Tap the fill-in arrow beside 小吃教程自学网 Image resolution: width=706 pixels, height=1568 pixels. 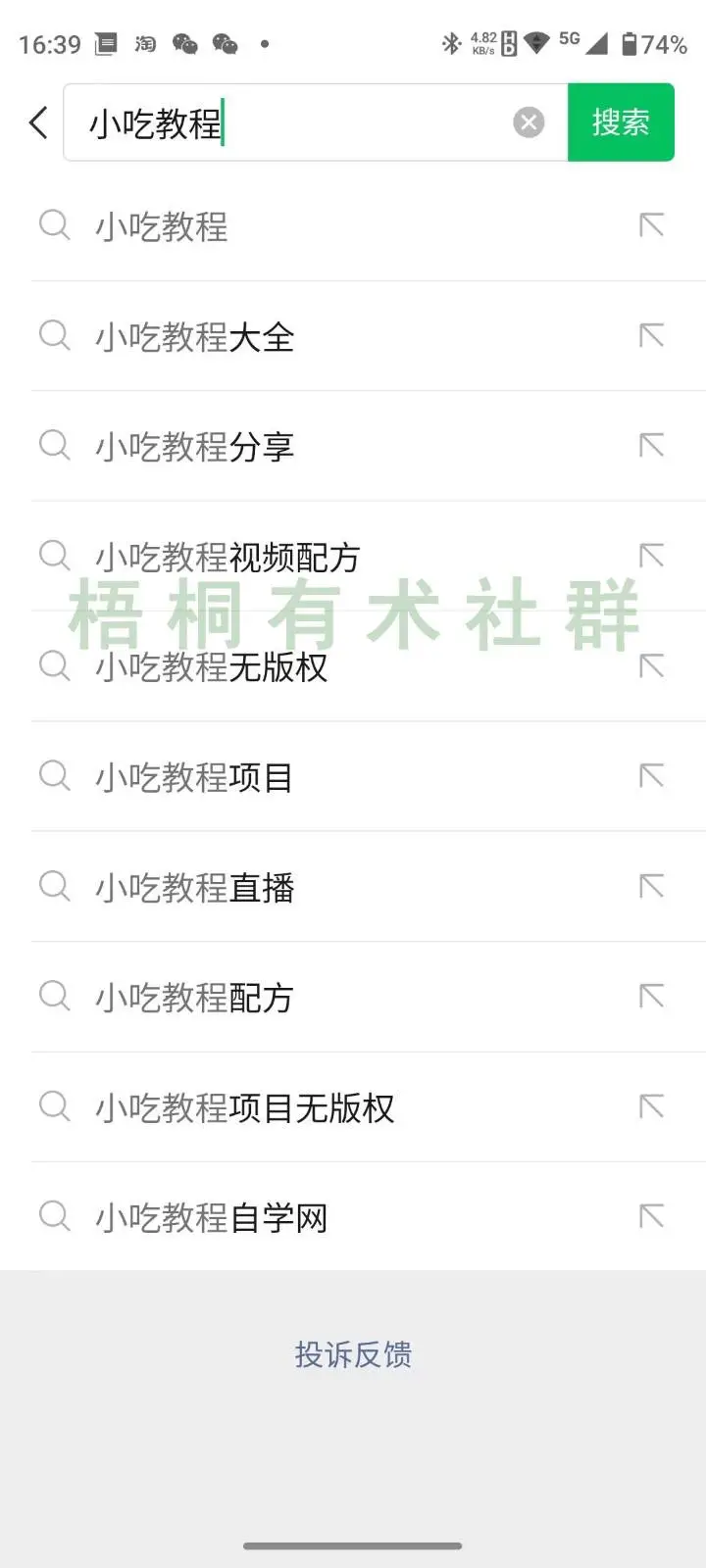pyautogui.click(x=650, y=1217)
